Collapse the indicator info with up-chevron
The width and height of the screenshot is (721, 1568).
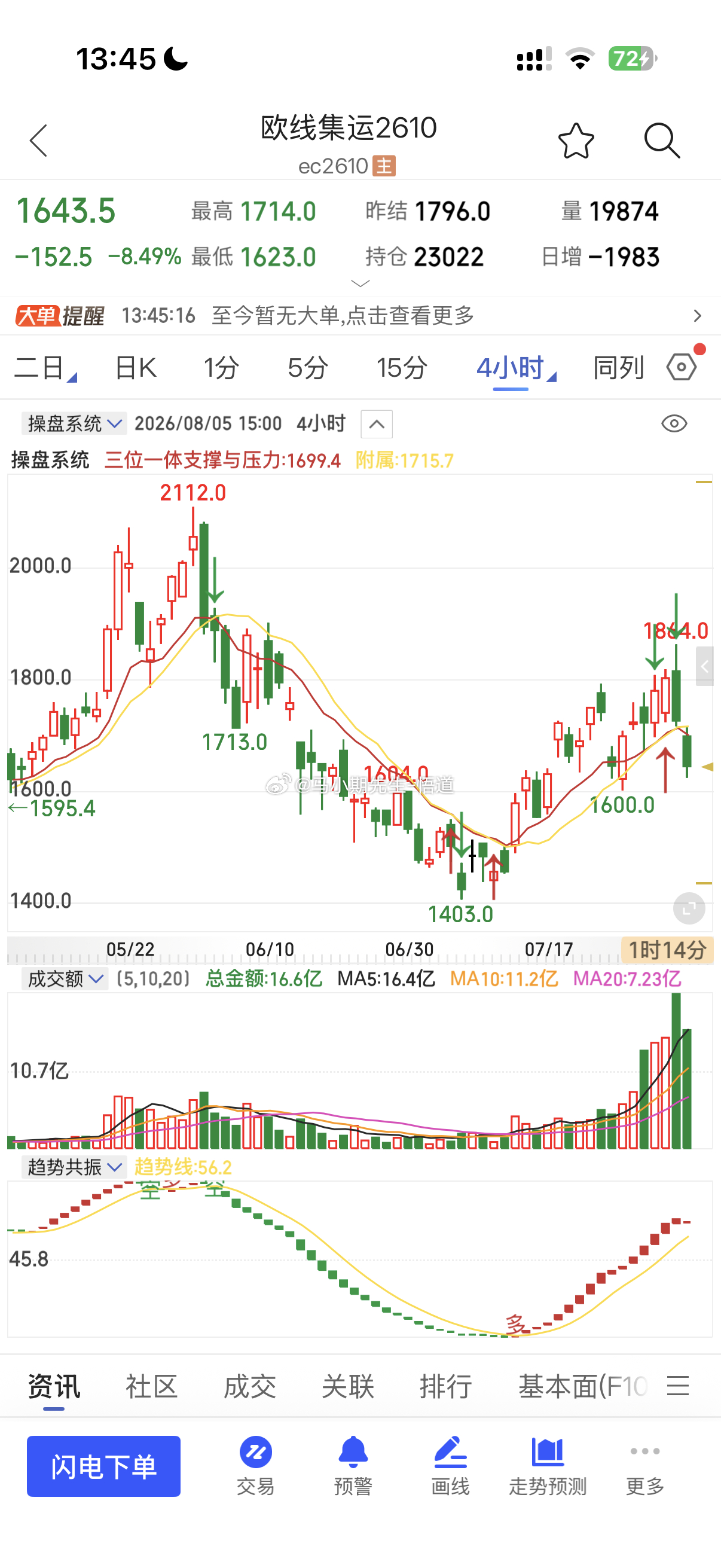click(x=377, y=423)
